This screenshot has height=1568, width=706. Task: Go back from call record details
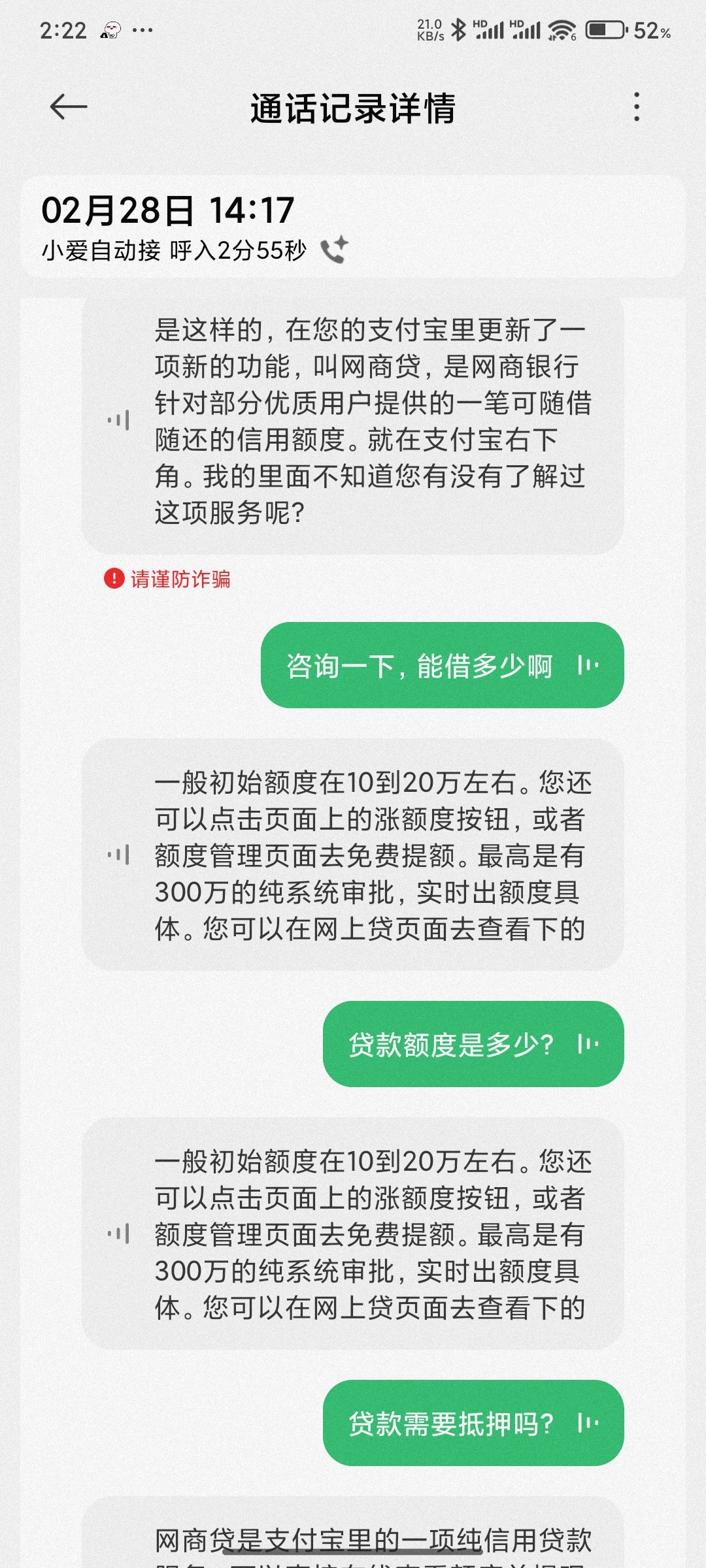pyautogui.click(x=69, y=107)
